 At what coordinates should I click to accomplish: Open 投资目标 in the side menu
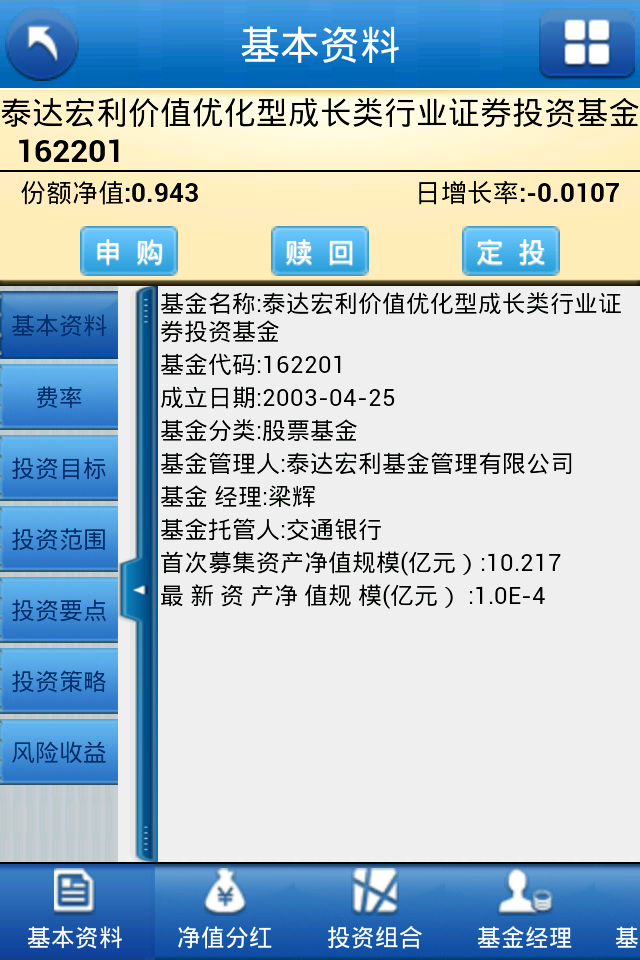point(59,468)
